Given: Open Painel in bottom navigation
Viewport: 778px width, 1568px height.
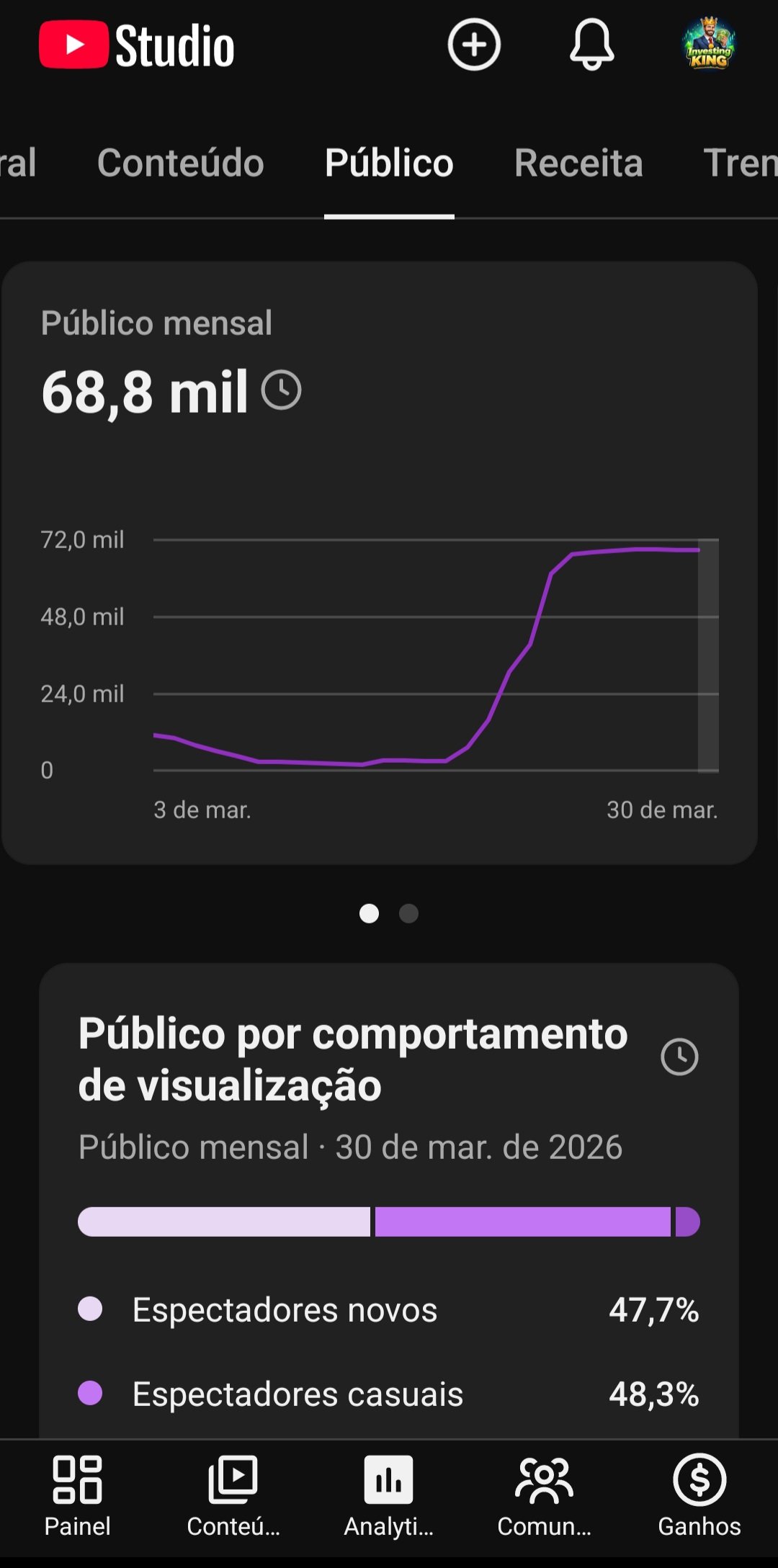Looking at the screenshot, I should (78, 1495).
